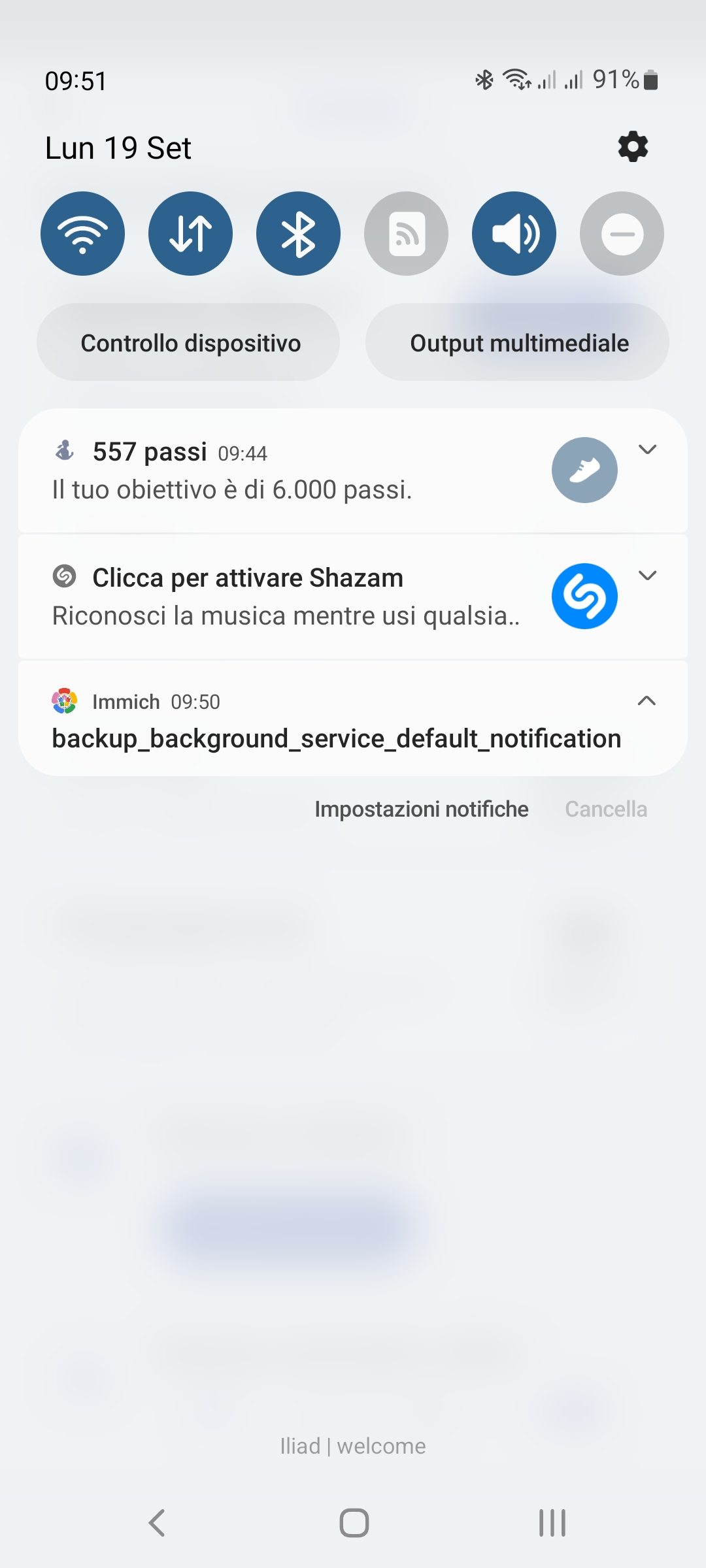Collapse the Immich notification

647,701
